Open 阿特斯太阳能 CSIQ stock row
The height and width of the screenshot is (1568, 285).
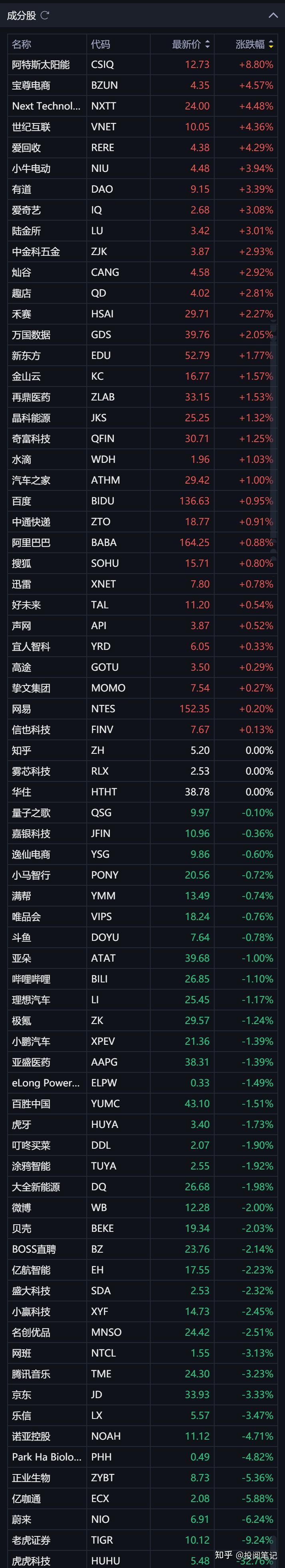pos(41,64)
